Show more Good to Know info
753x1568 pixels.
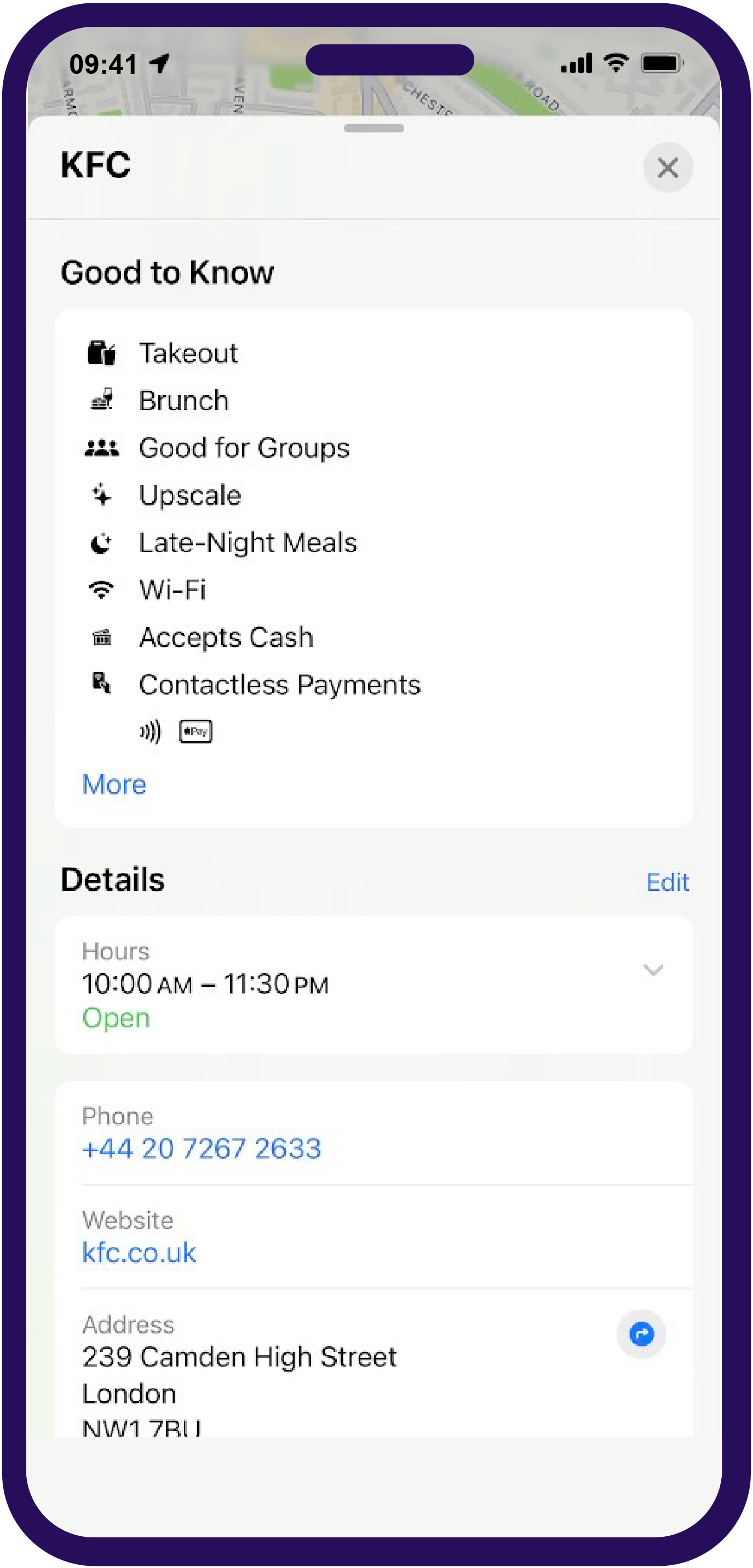pos(114,784)
